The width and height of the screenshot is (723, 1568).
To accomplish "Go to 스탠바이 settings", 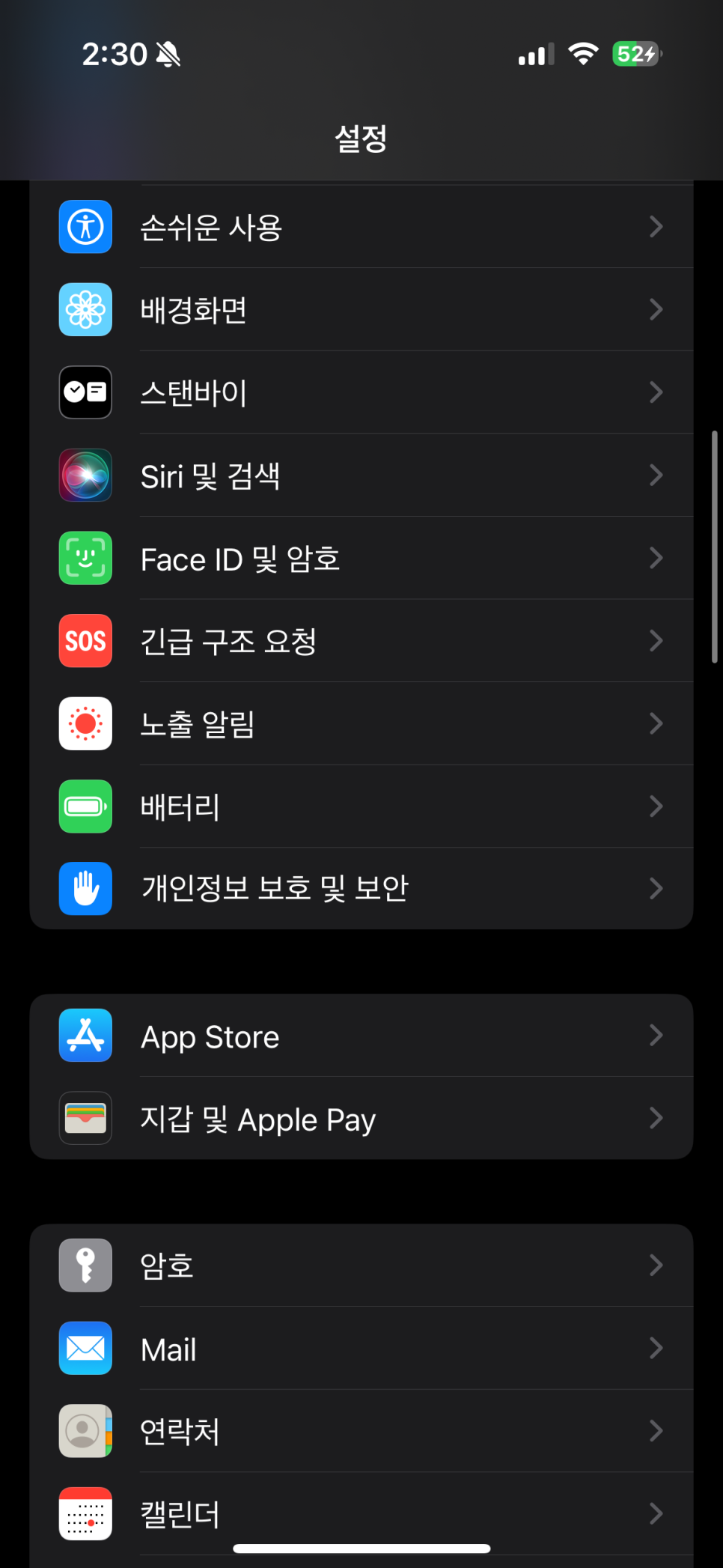I will pyautogui.click(x=361, y=392).
